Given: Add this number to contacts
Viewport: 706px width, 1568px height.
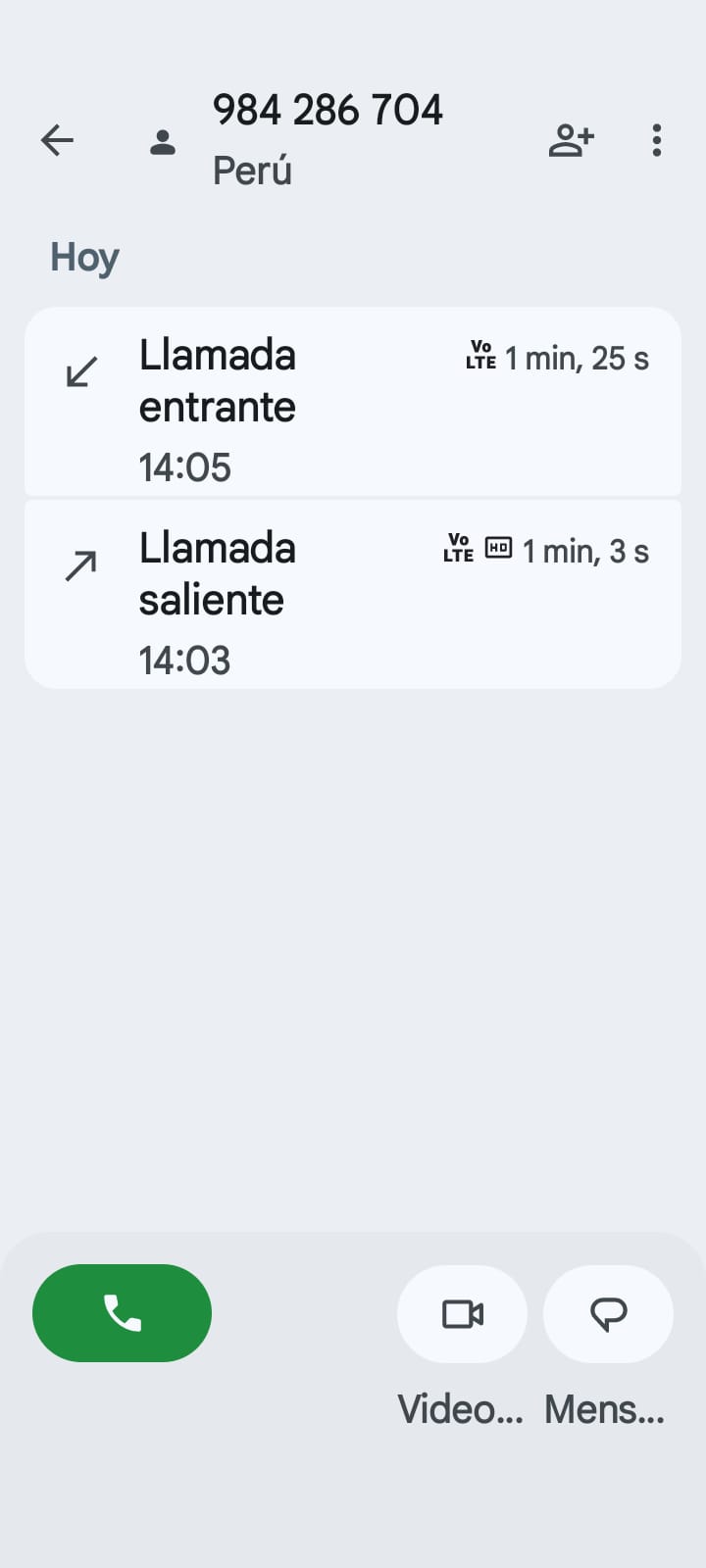Looking at the screenshot, I should 571,140.
